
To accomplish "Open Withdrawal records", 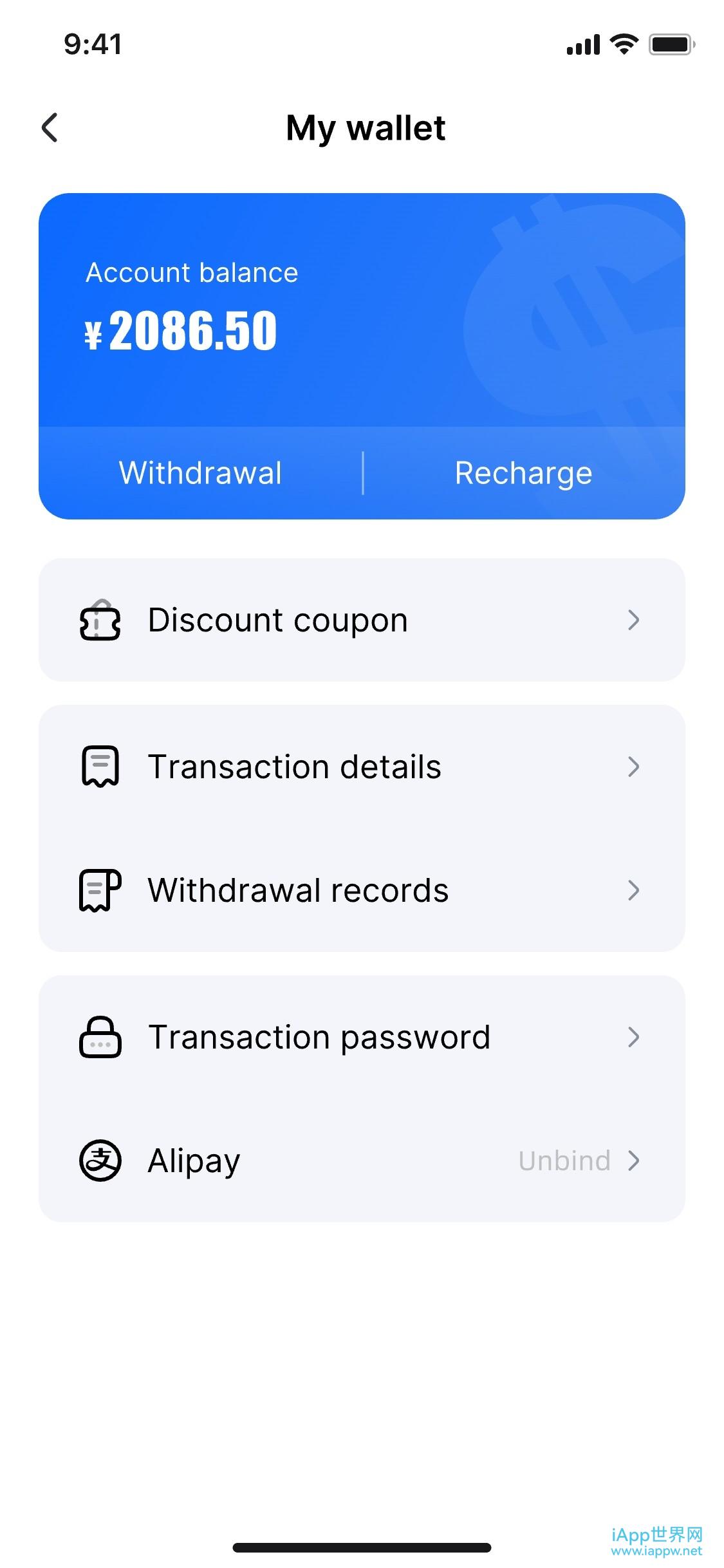I will coord(361,890).
